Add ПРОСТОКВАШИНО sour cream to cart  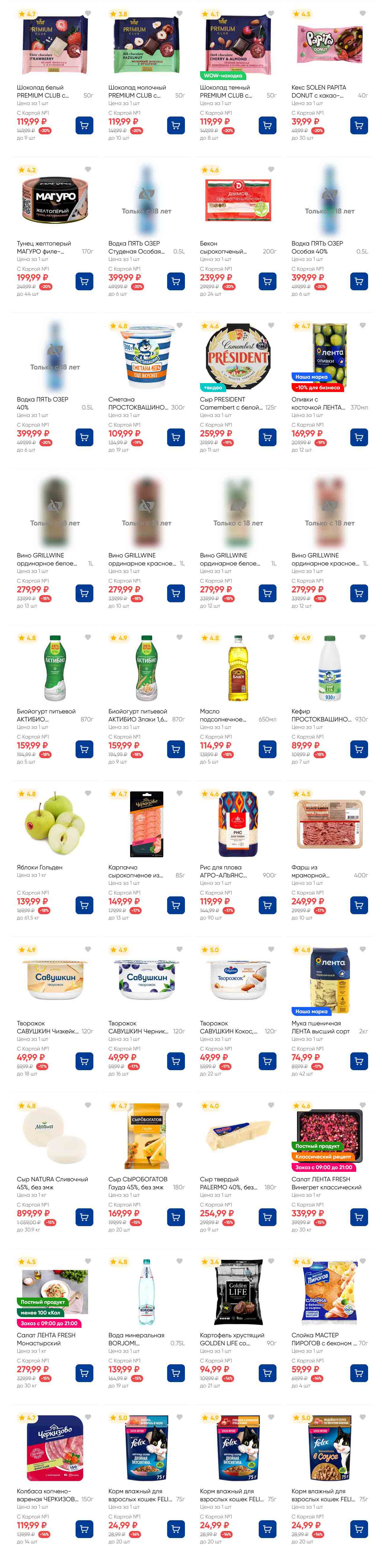point(176,437)
